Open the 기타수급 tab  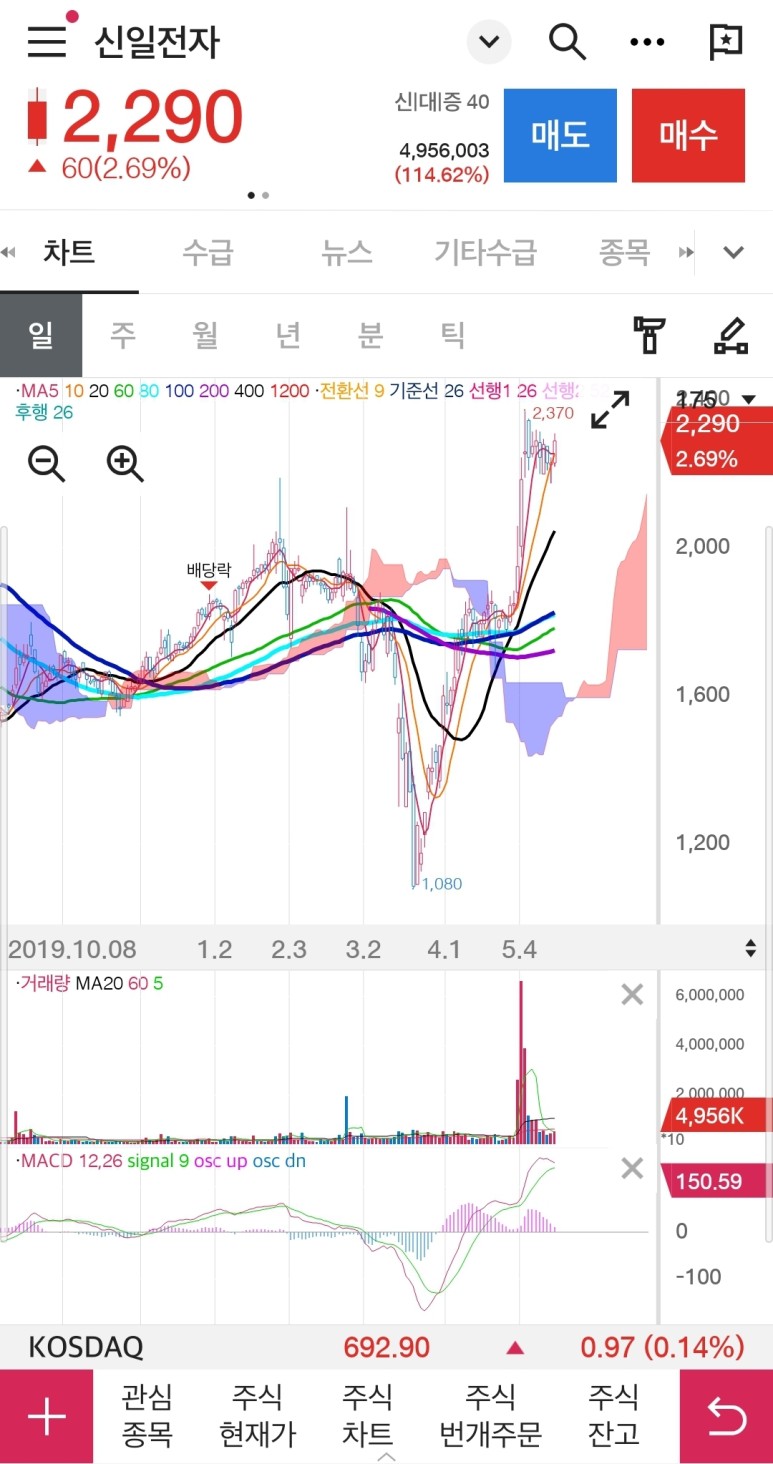[485, 252]
